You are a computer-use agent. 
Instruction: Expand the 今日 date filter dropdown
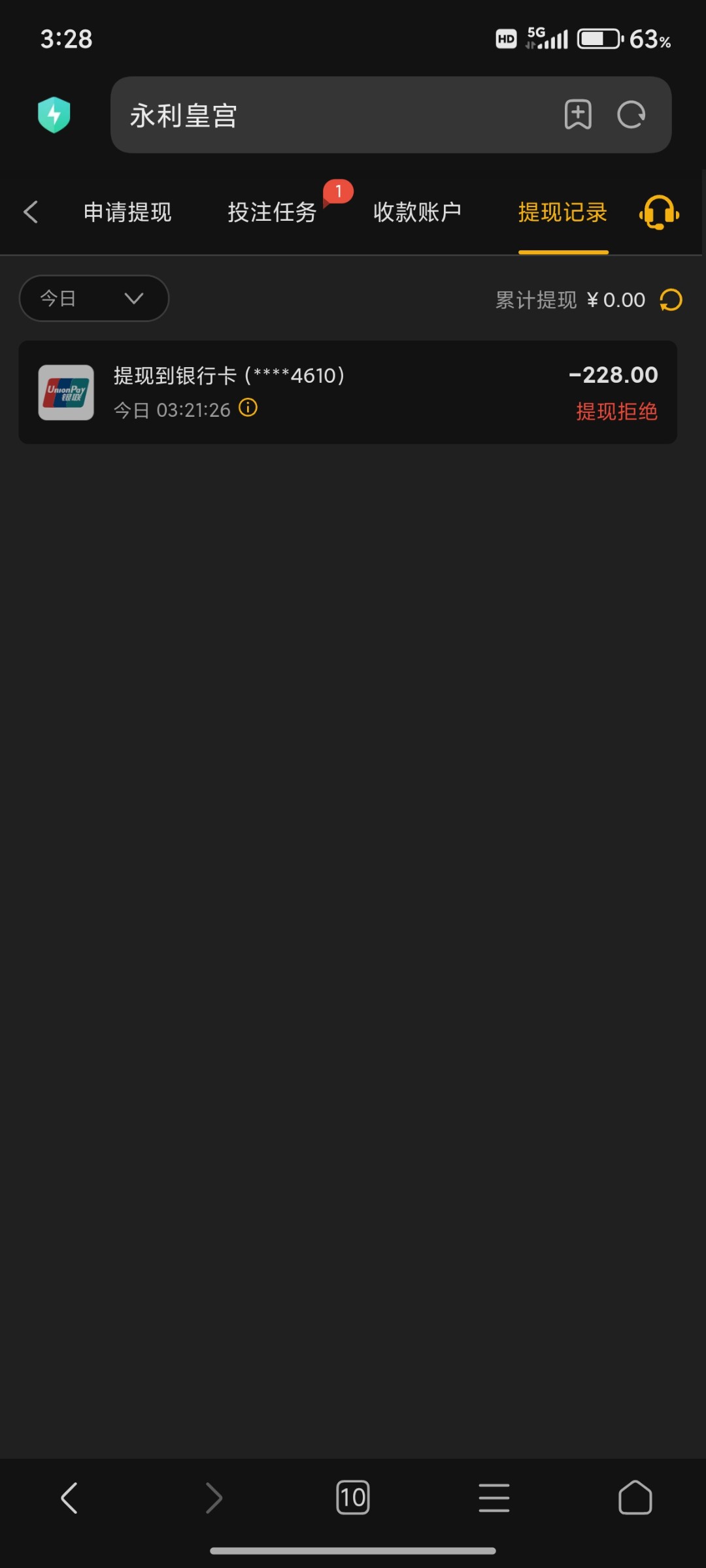pyautogui.click(x=94, y=299)
